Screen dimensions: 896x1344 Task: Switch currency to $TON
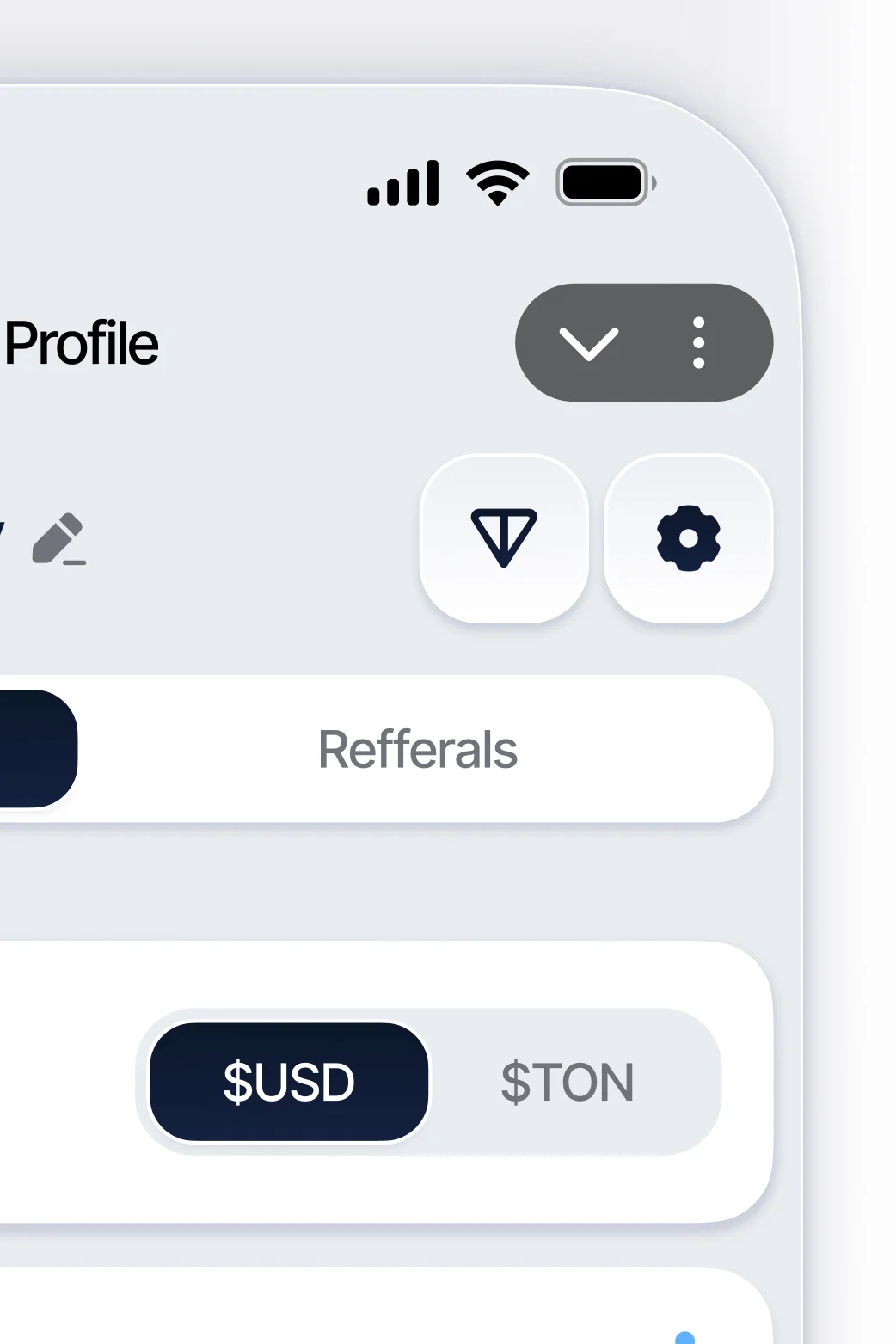pos(568,1082)
